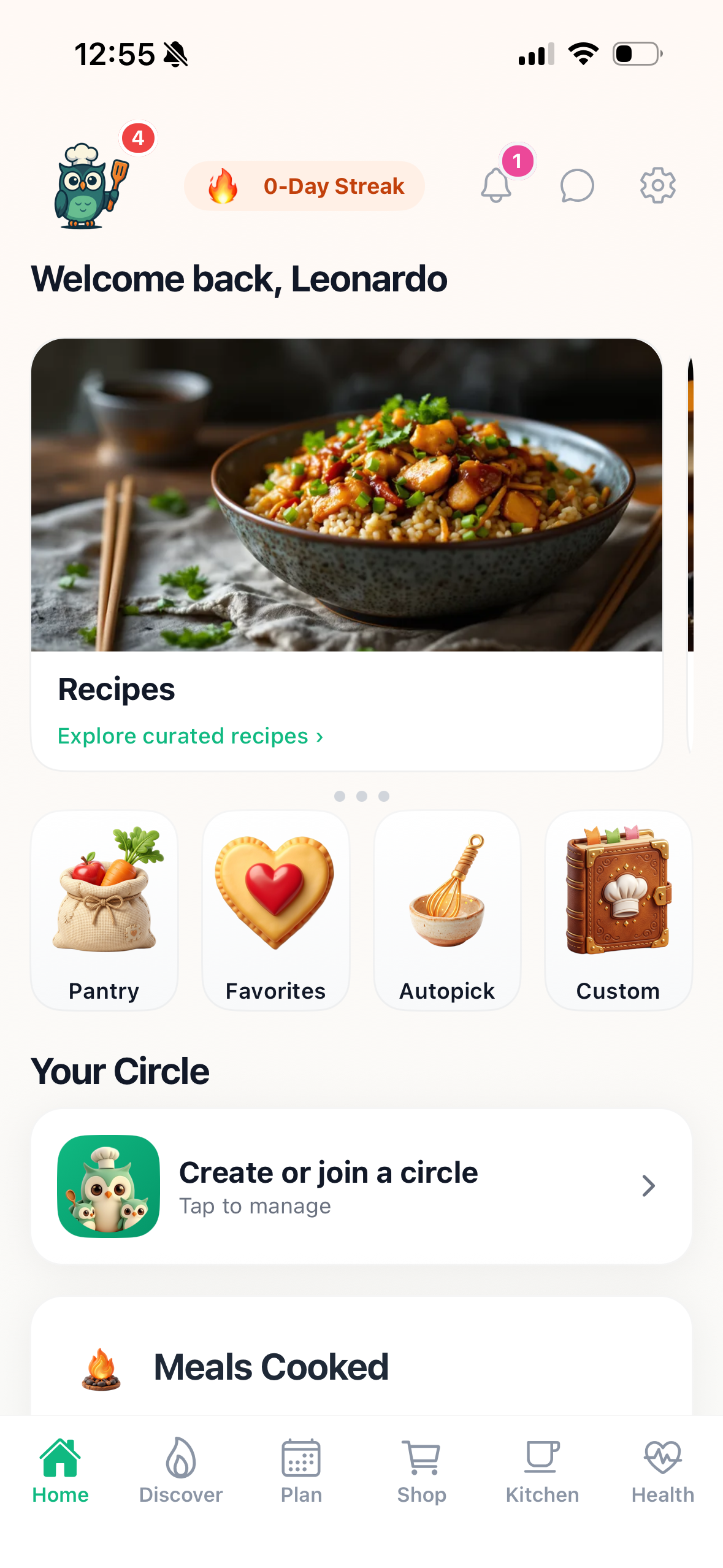
Task: Open the chat message icon
Action: point(576,186)
